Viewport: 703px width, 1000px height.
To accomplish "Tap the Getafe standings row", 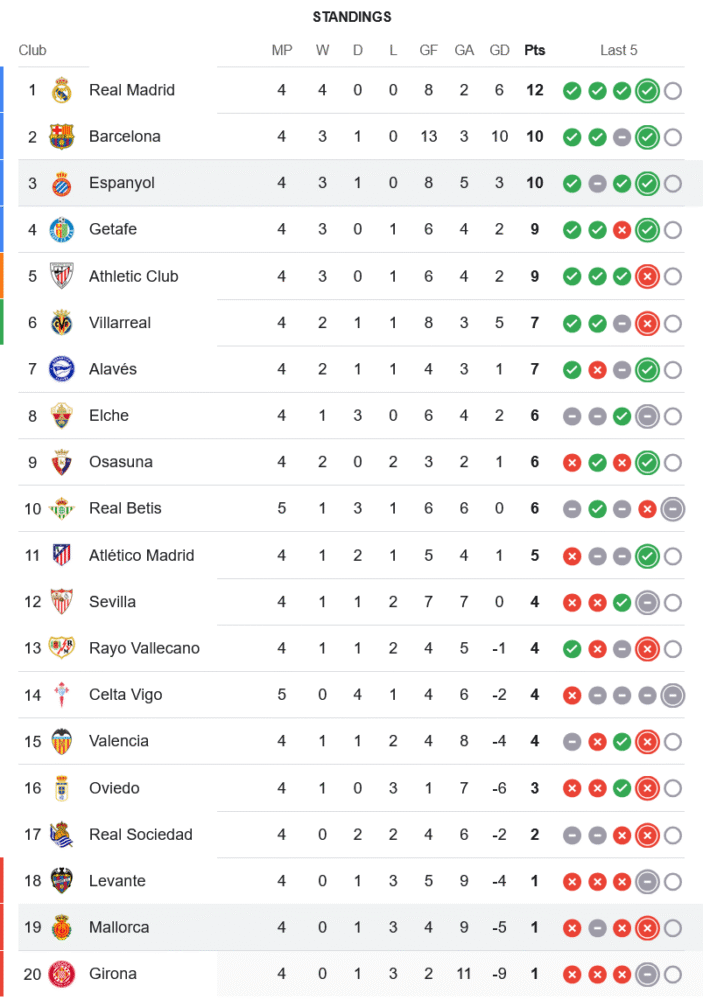I will 113,229.
